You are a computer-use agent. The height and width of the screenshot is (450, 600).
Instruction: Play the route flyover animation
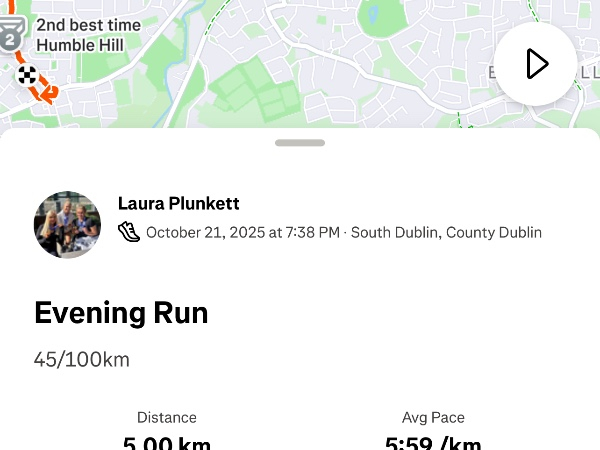coord(536,65)
